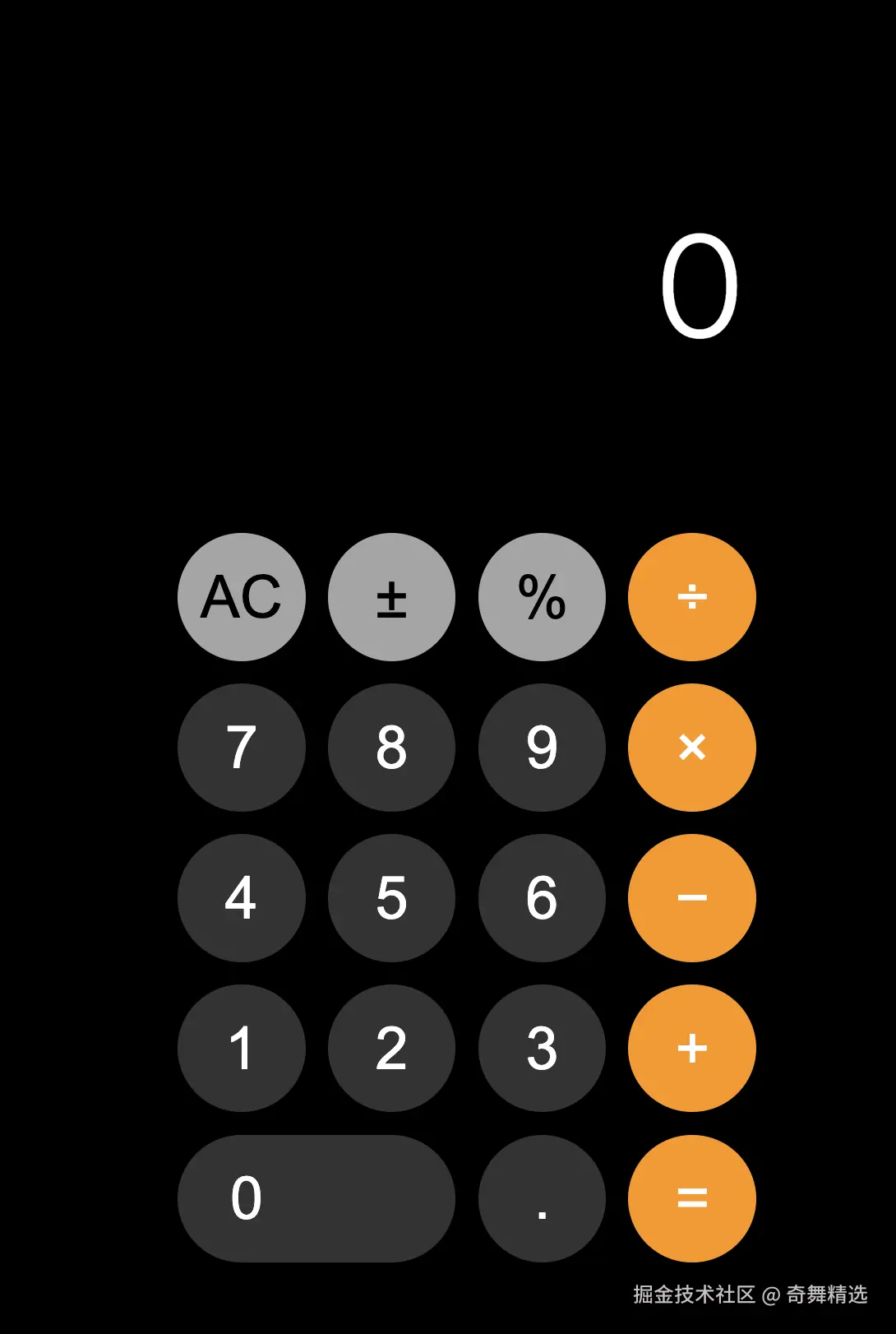
Task: Tap the number 2 key
Action: (391, 1049)
